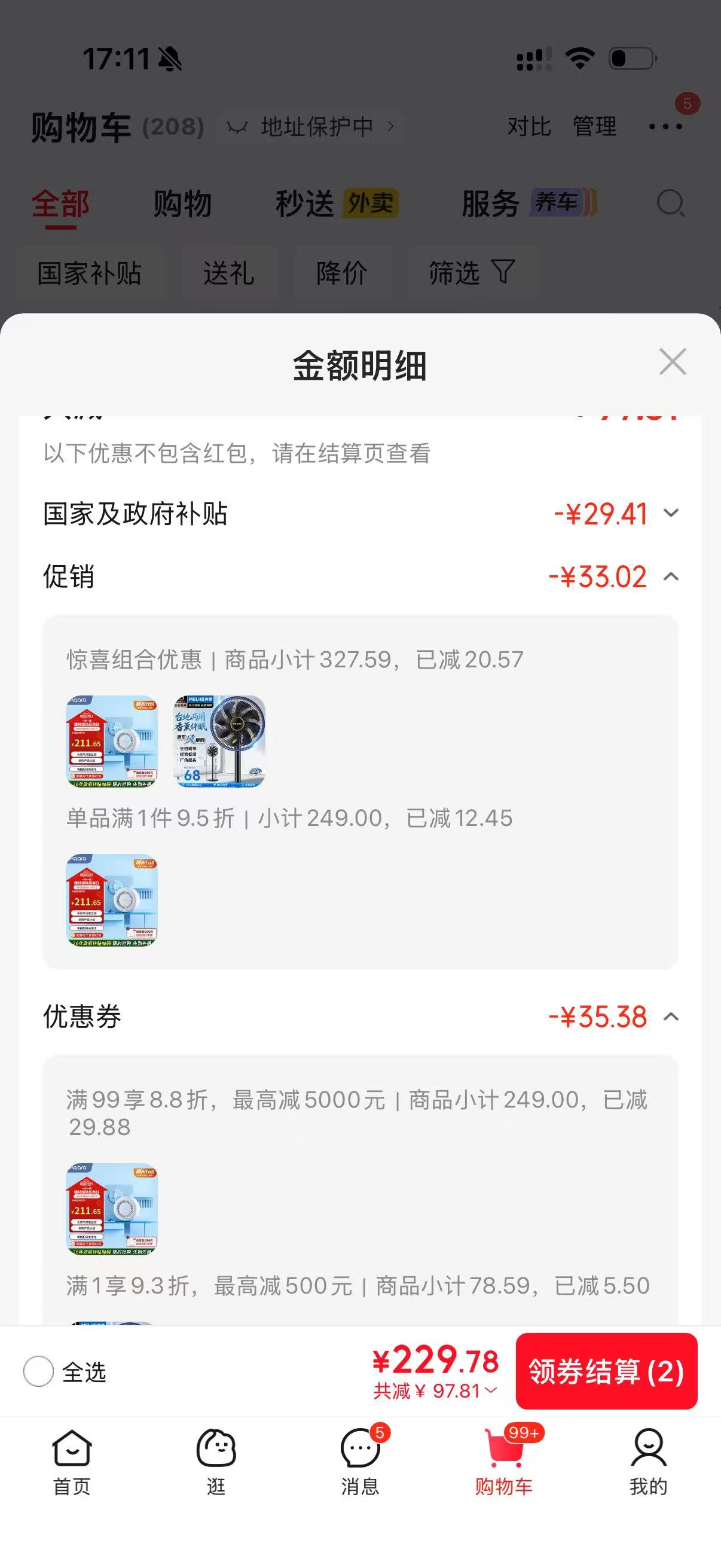Close the 金额明细 panel

point(673,362)
